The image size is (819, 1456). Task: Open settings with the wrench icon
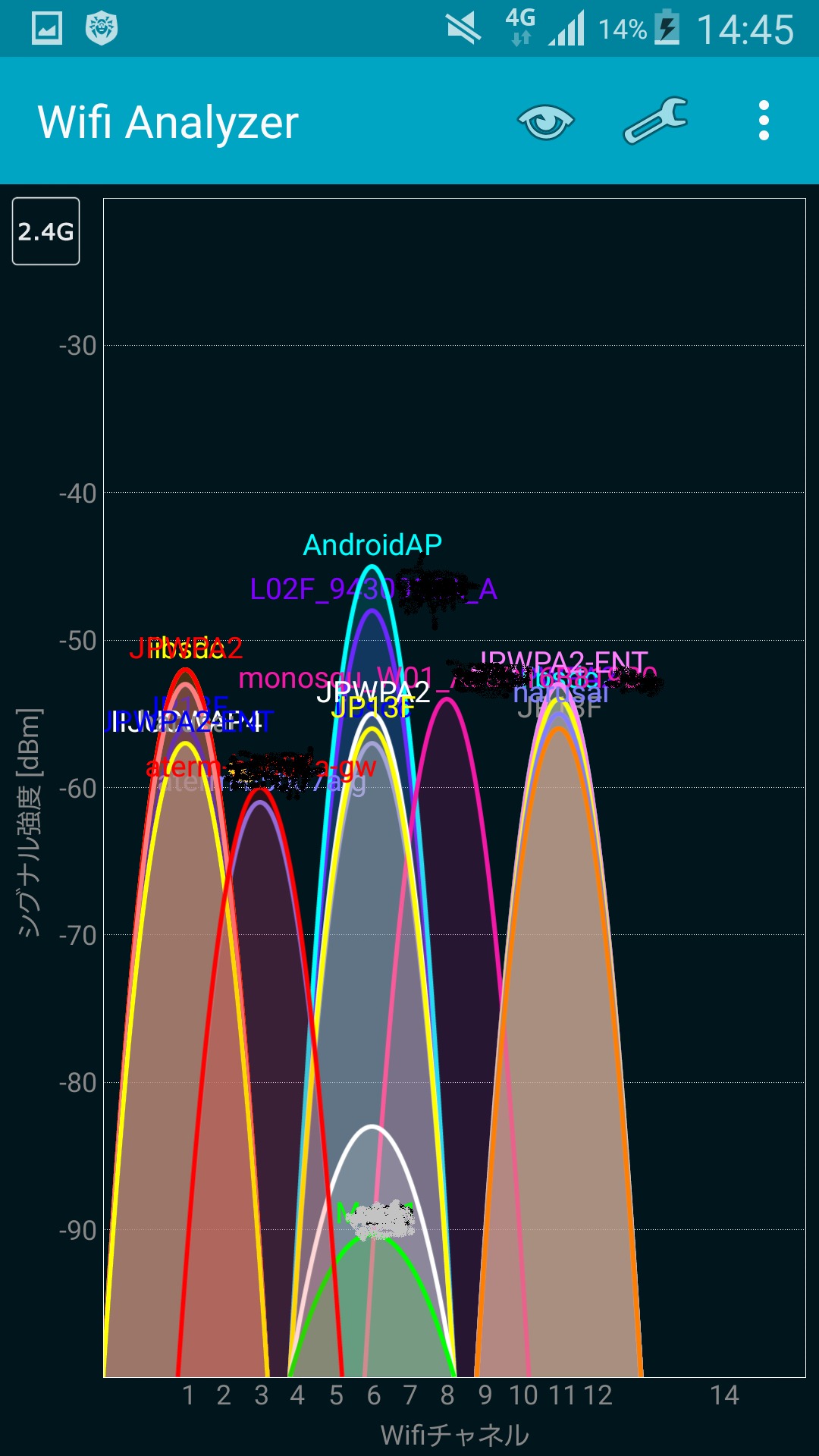pyautogui.click(x=655, y=121)
